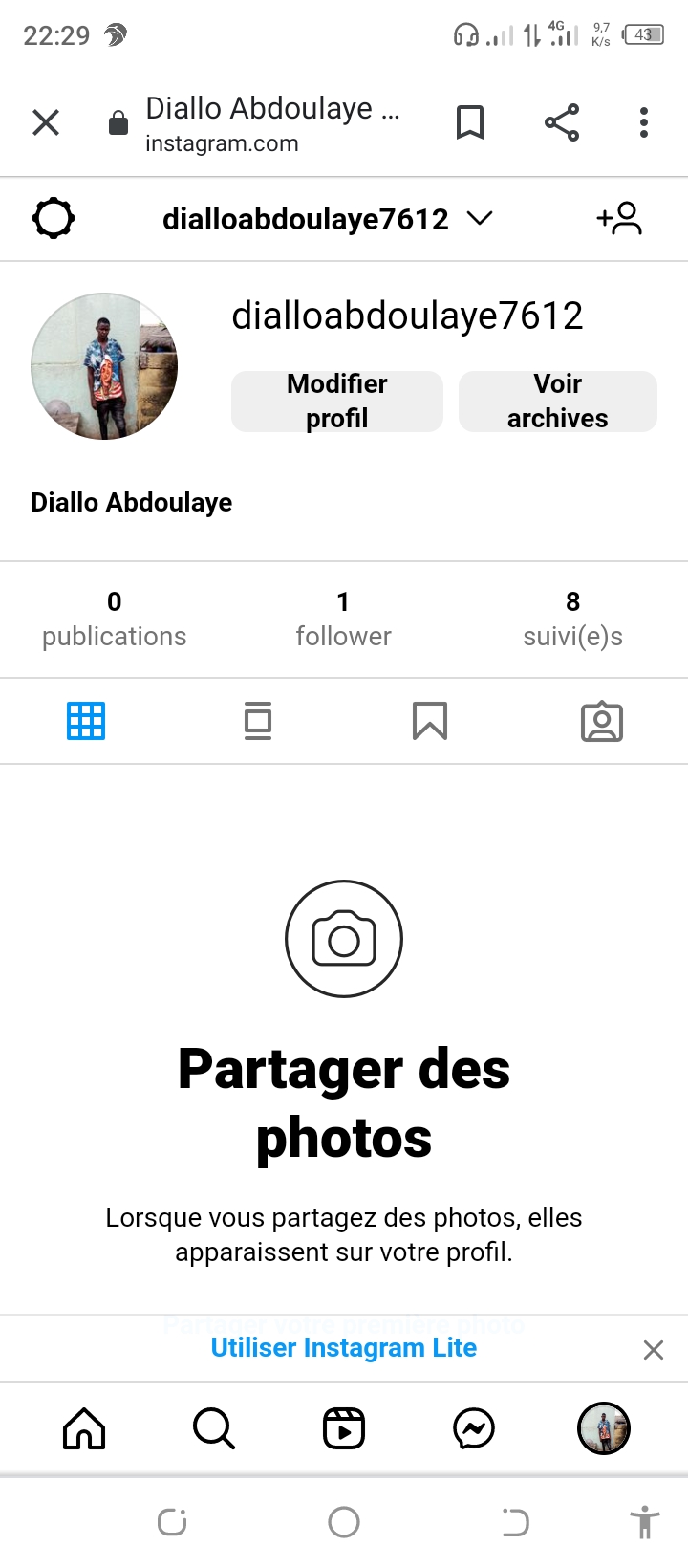Screen dimensions: 688x1568
Task: Open the Reels tab
Action: (344, 1429)
